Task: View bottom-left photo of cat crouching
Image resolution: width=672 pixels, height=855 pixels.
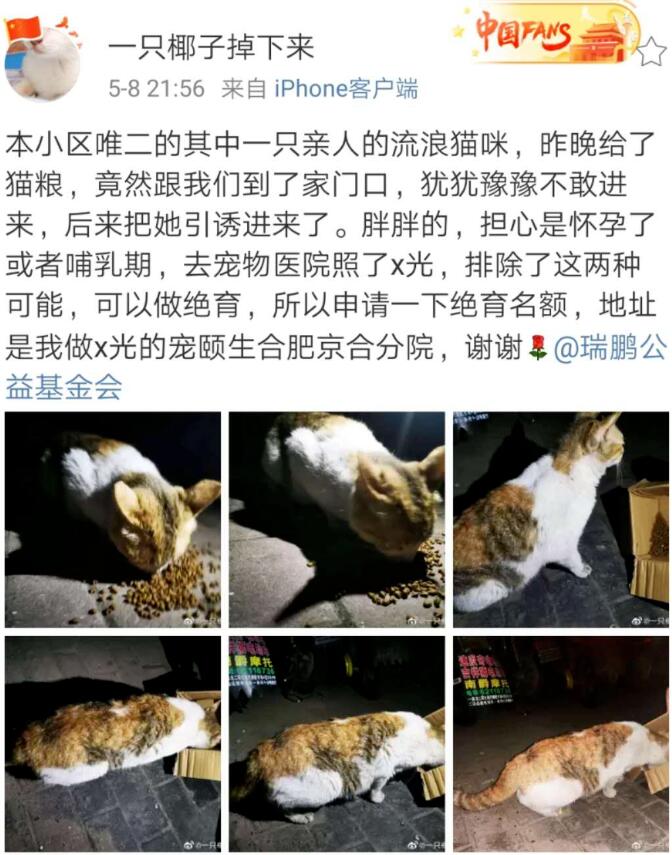Action: 113,742
